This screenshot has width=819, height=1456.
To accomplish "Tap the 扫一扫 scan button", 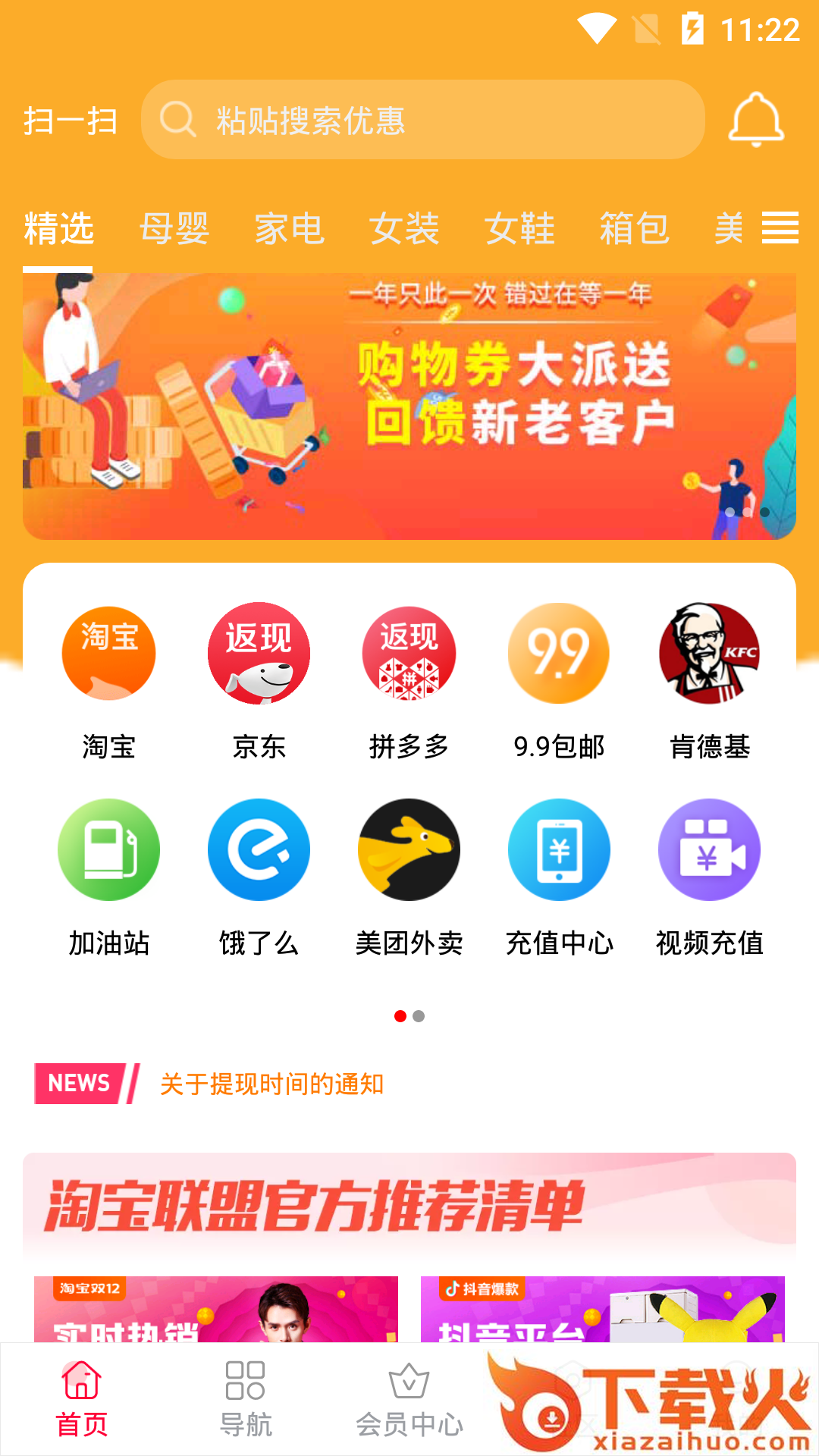I will (x=71, y=121).
